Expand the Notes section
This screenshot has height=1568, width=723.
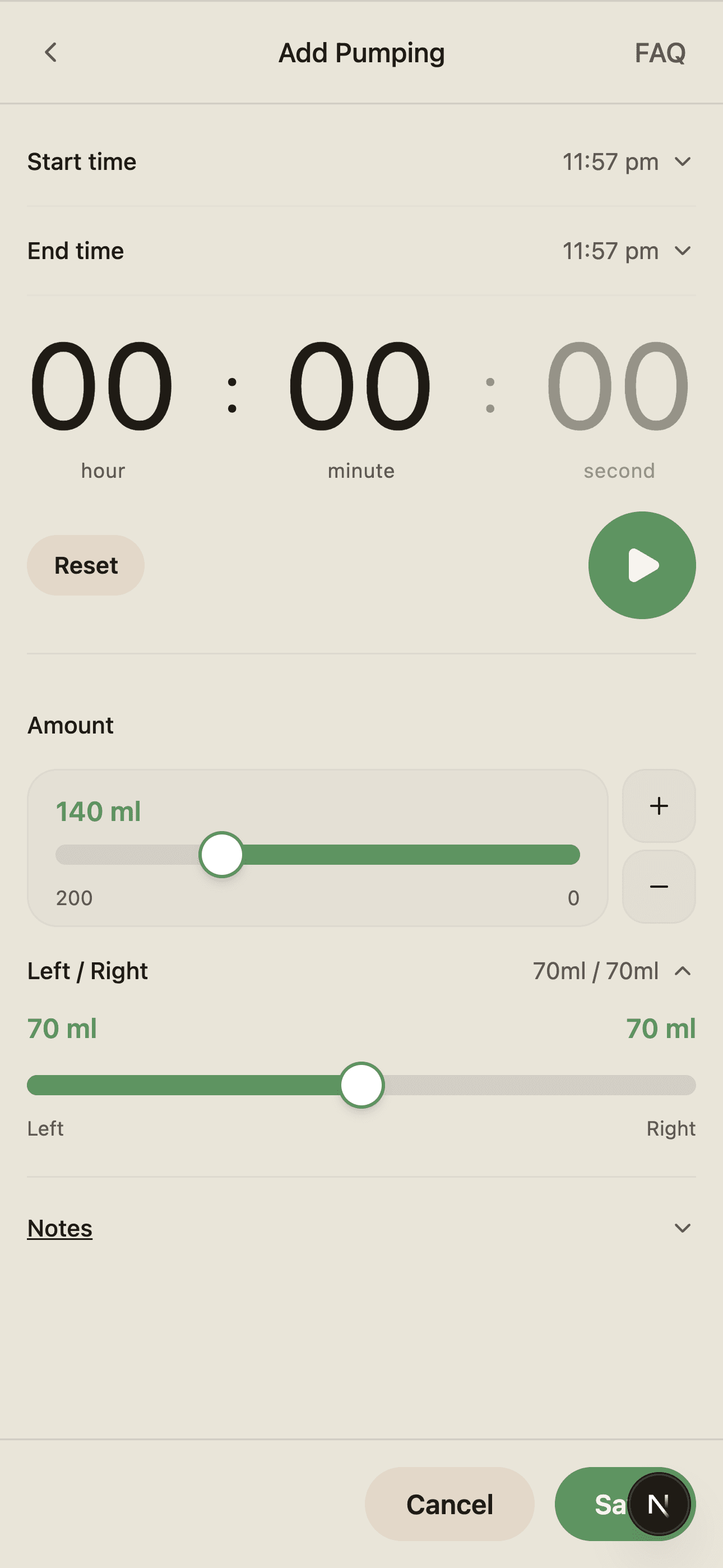(682, 1228)
